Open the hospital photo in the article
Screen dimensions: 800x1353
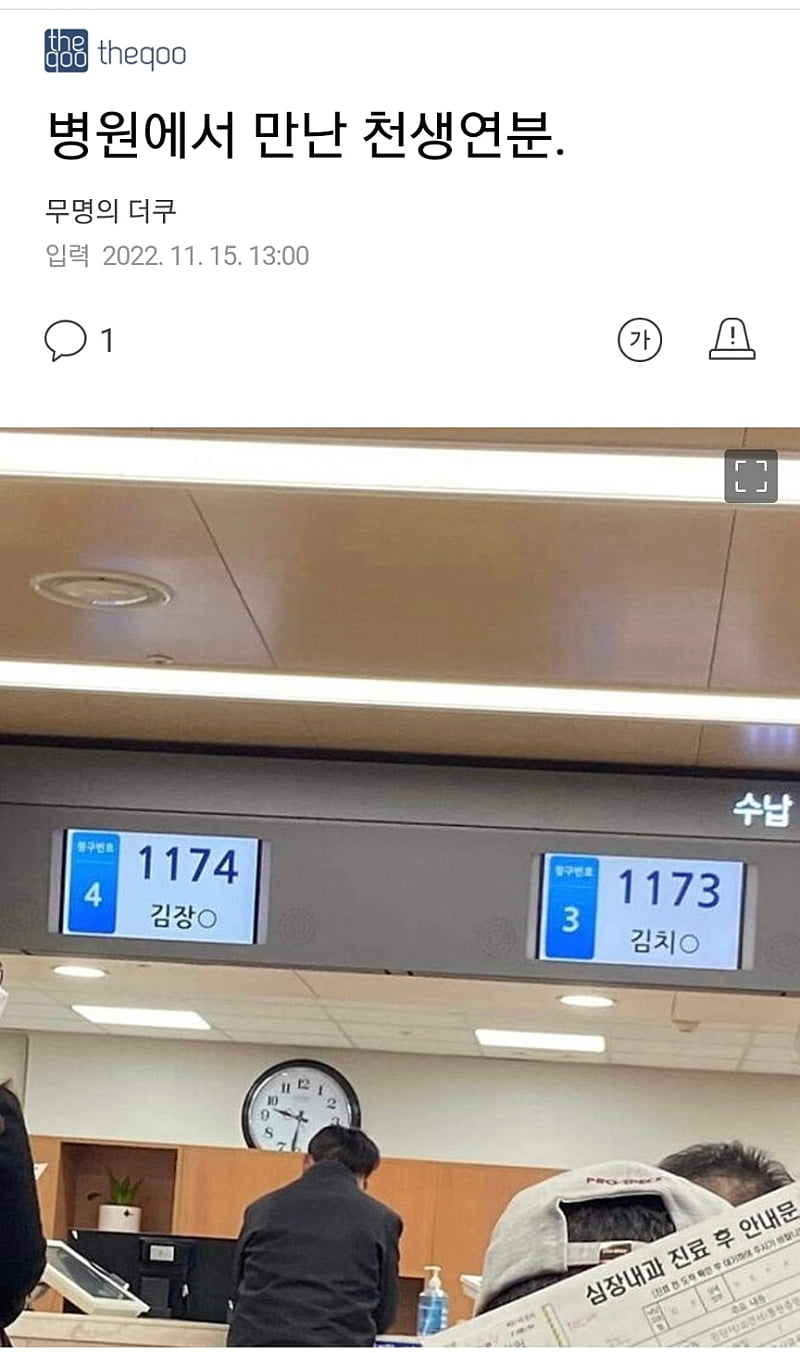coord(400,900)
